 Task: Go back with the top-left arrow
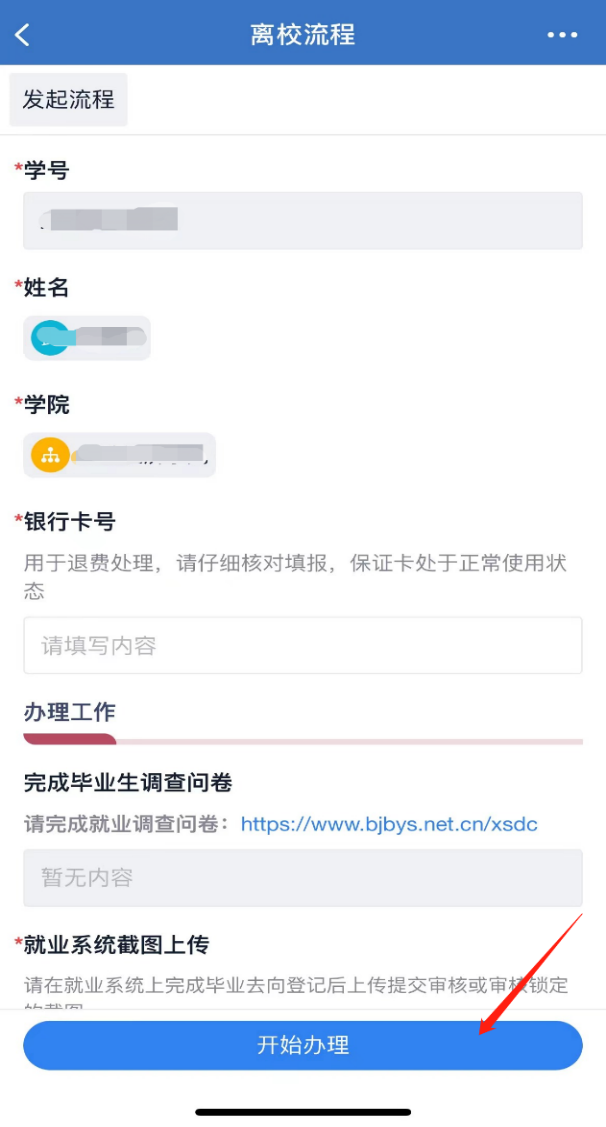22,34
